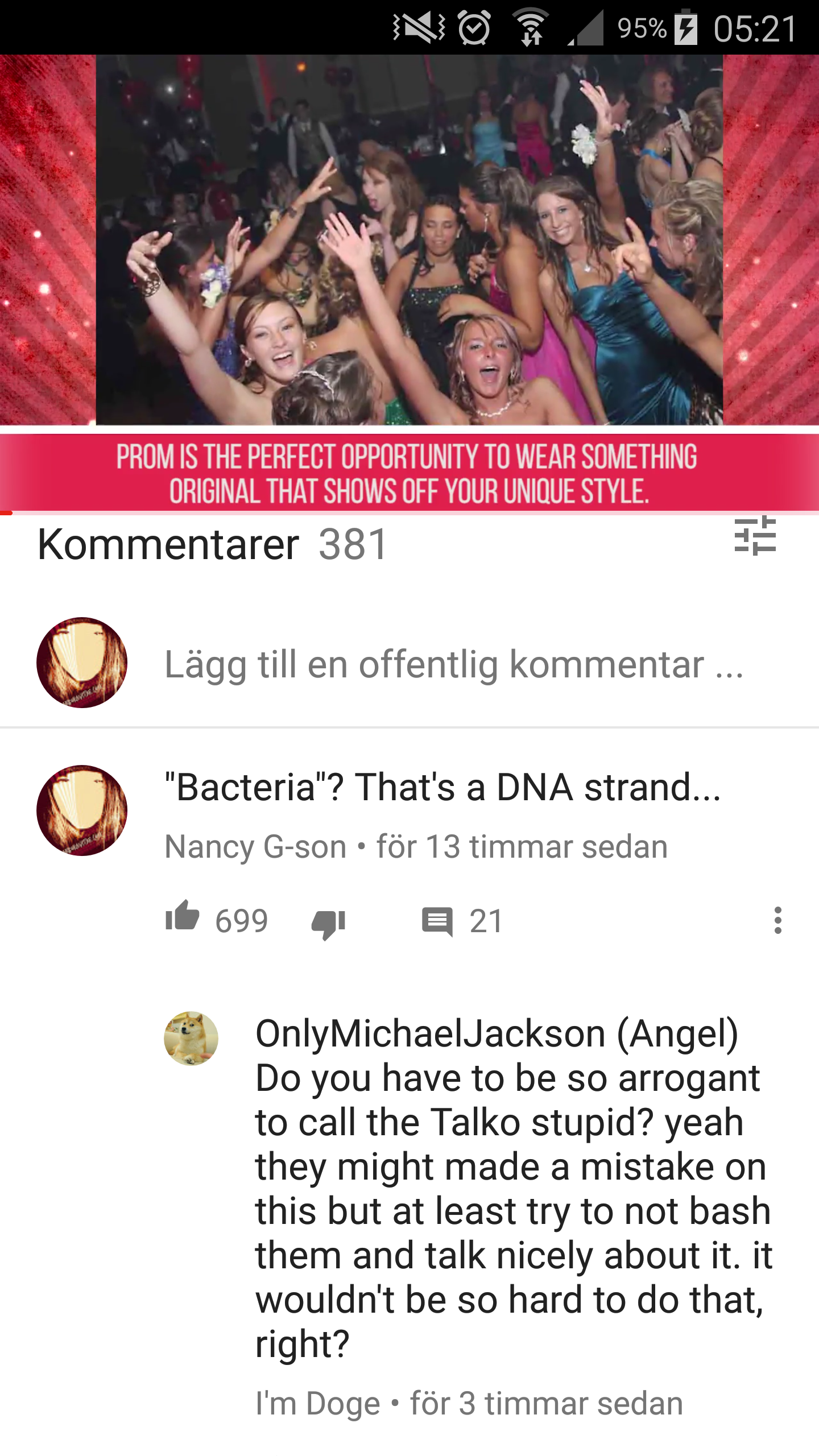
Task: Open I'm Doge's profile picture
Action: click(191, 1039)
